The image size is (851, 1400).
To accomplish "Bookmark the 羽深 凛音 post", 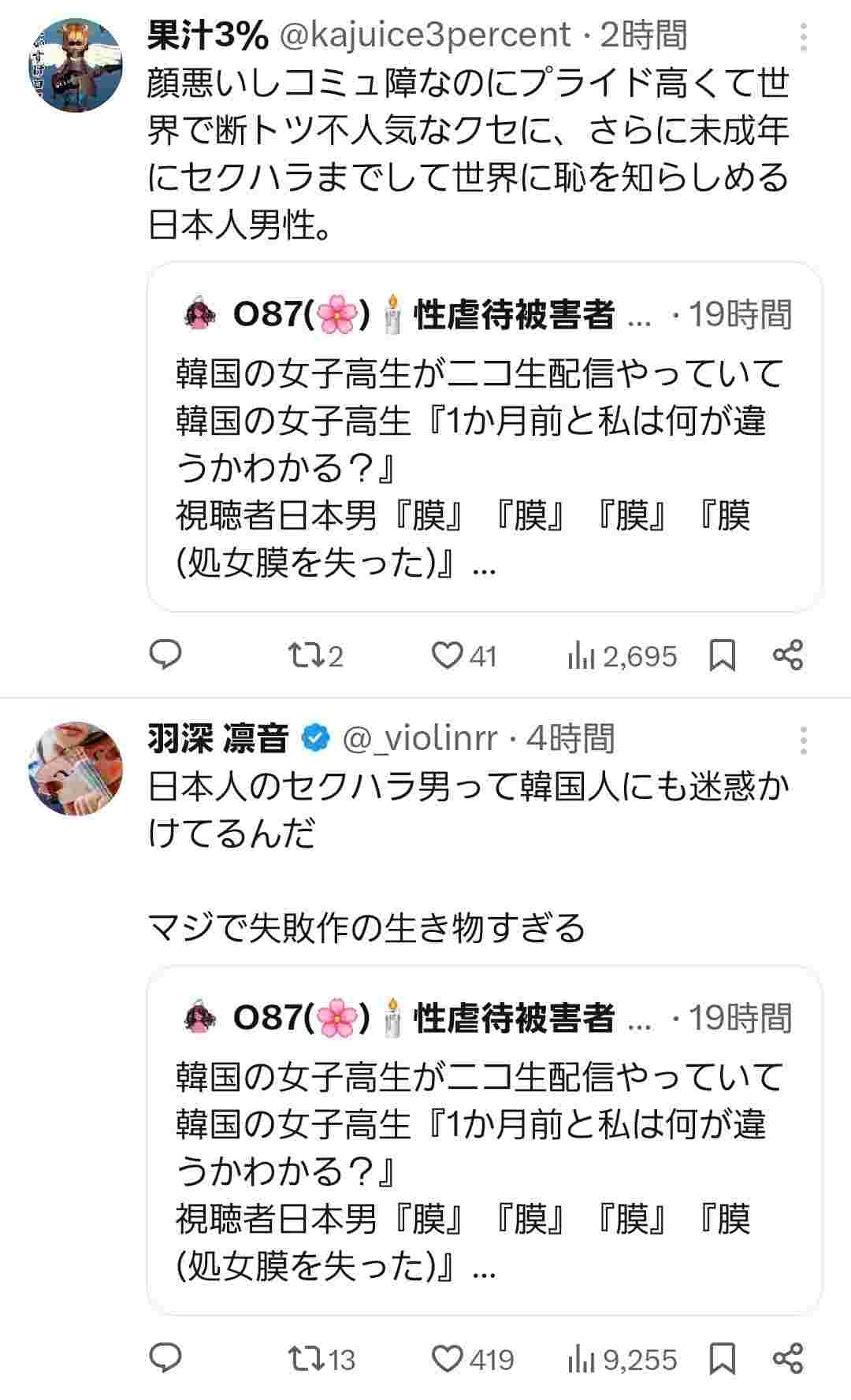I will pyautogui.click(x=723, y=1359).
